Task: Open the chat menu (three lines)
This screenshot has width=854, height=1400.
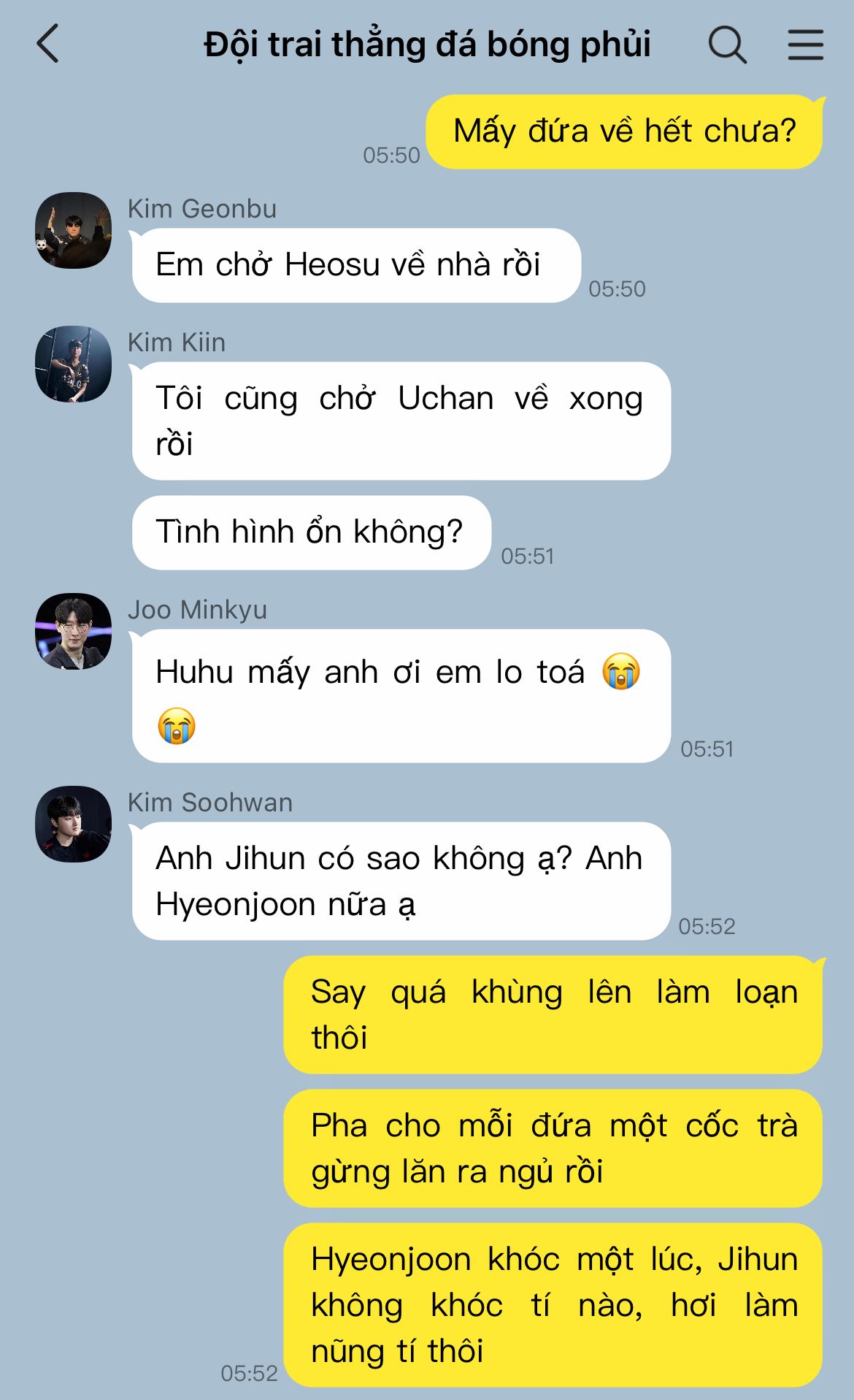Action: tap(806, 45)
